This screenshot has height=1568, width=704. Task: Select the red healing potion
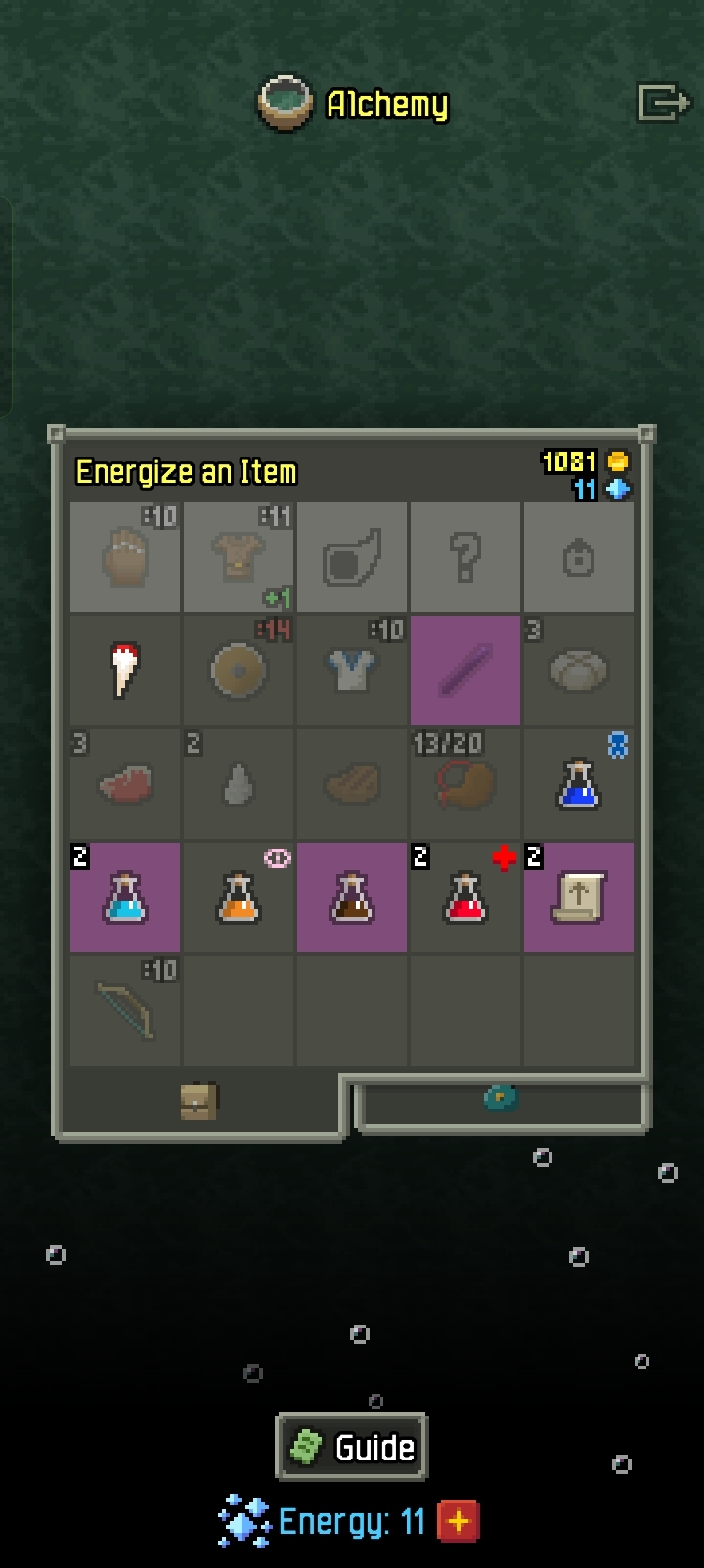click(465, 897)
